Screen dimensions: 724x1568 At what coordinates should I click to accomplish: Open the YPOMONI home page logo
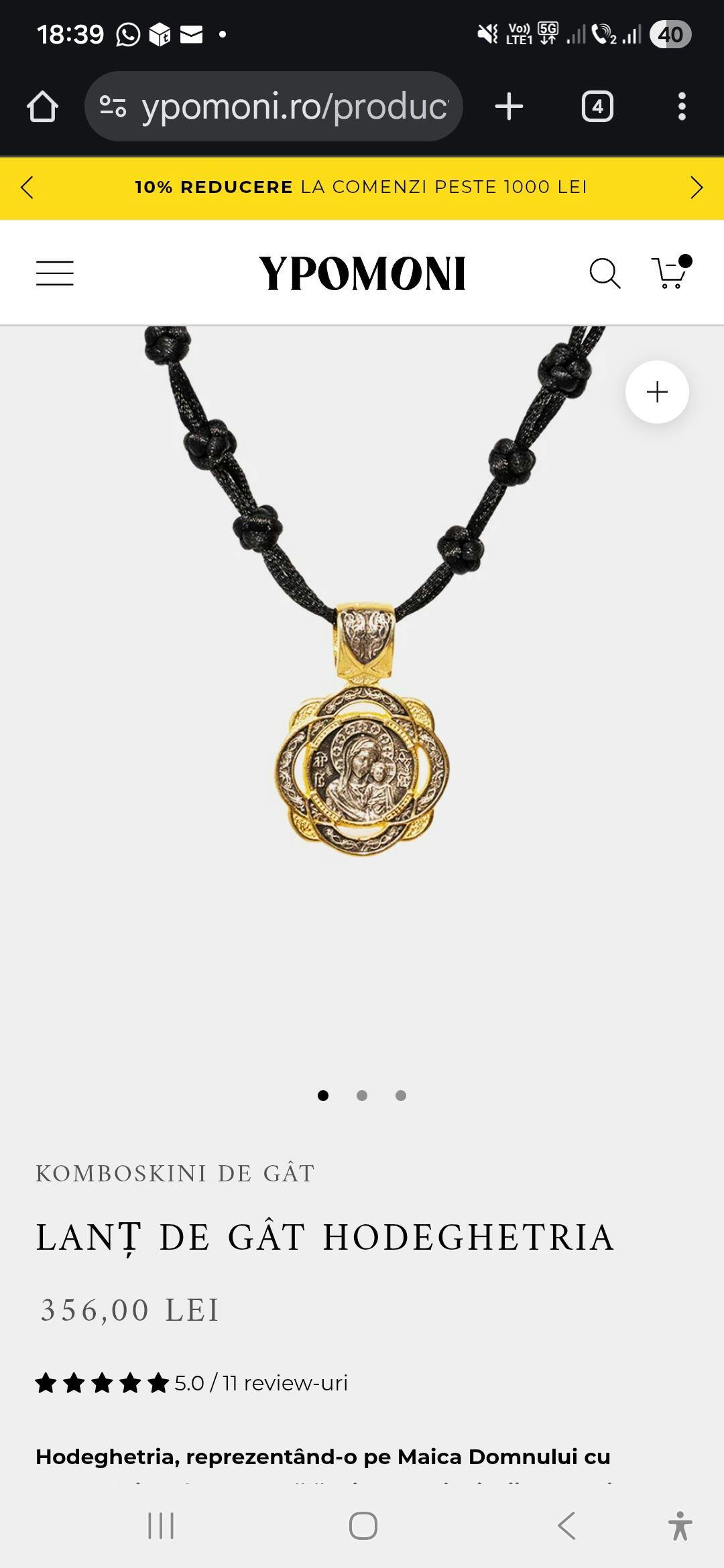click(x=362, y=273)
